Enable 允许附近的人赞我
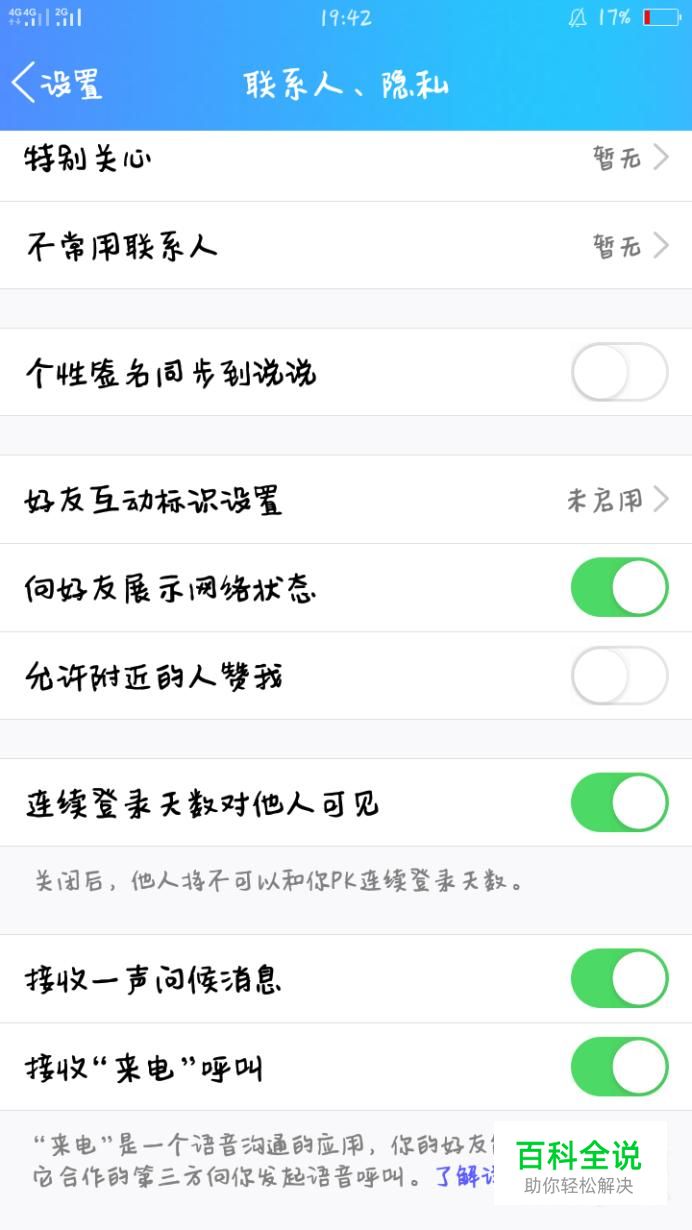The height and width of the screenshot is (1230, 692). click(x=619, y=676)
